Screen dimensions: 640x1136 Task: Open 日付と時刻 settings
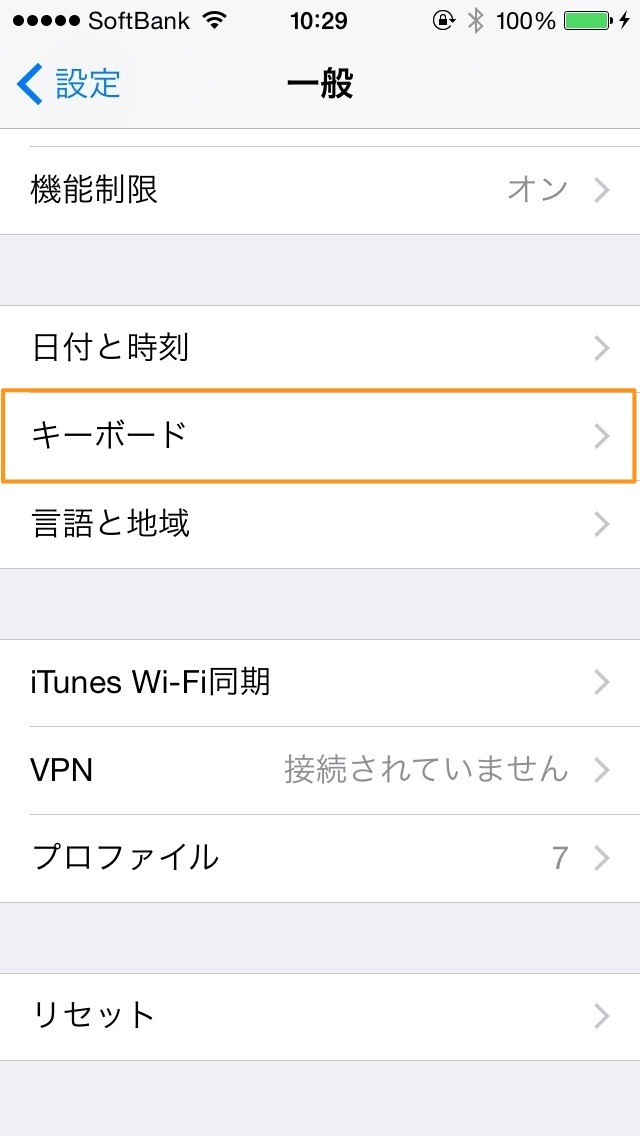[x=320, y=348]
